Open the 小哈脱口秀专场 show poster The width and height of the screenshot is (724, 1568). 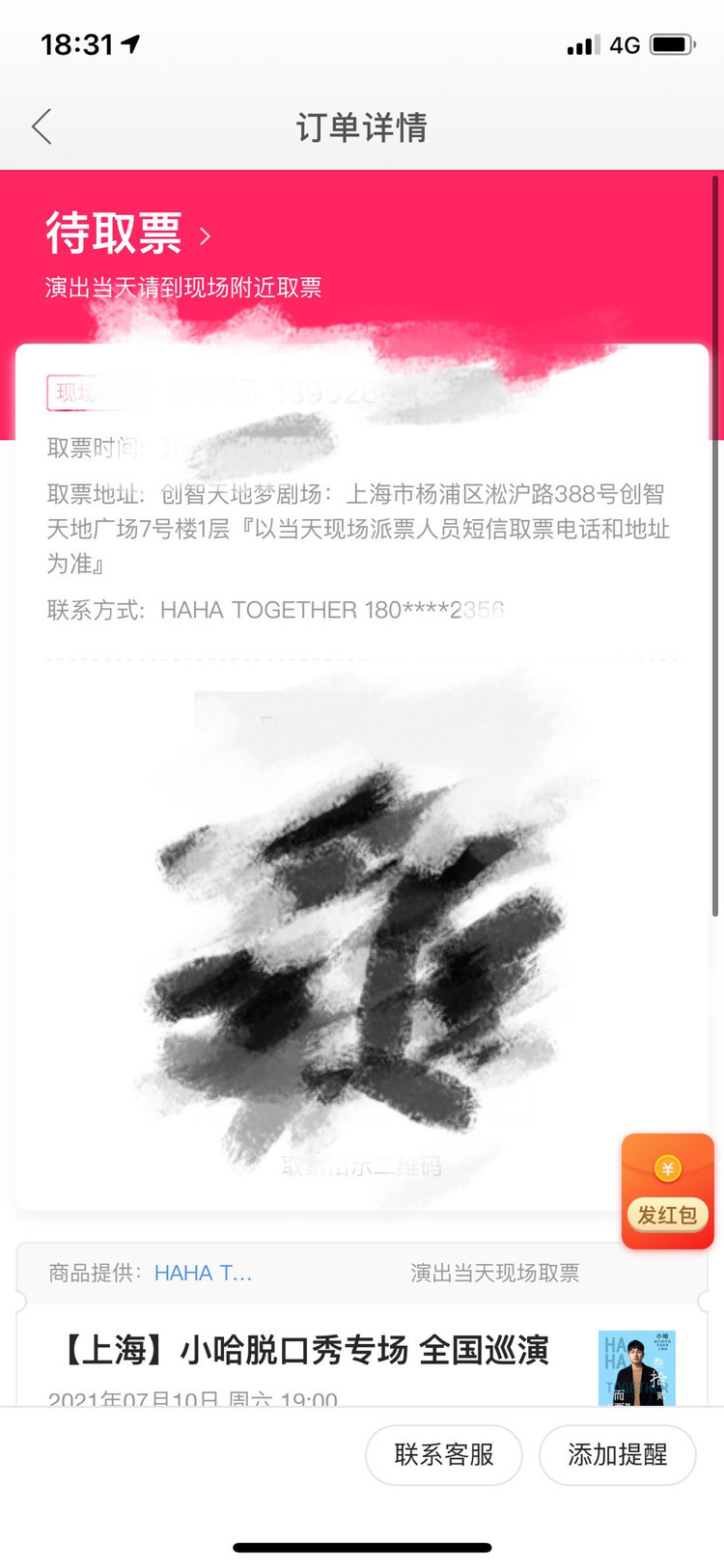click(636, 1367)
